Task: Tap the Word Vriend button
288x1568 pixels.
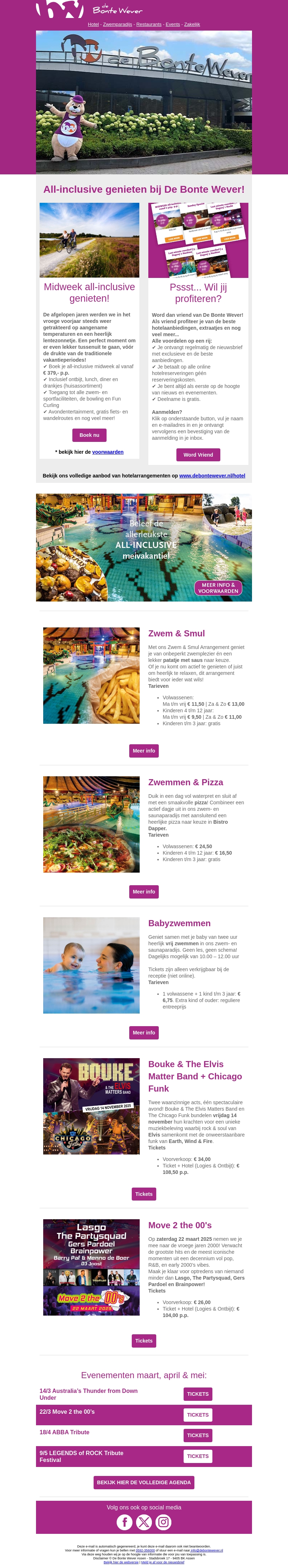Action: [x=198, y=455]
